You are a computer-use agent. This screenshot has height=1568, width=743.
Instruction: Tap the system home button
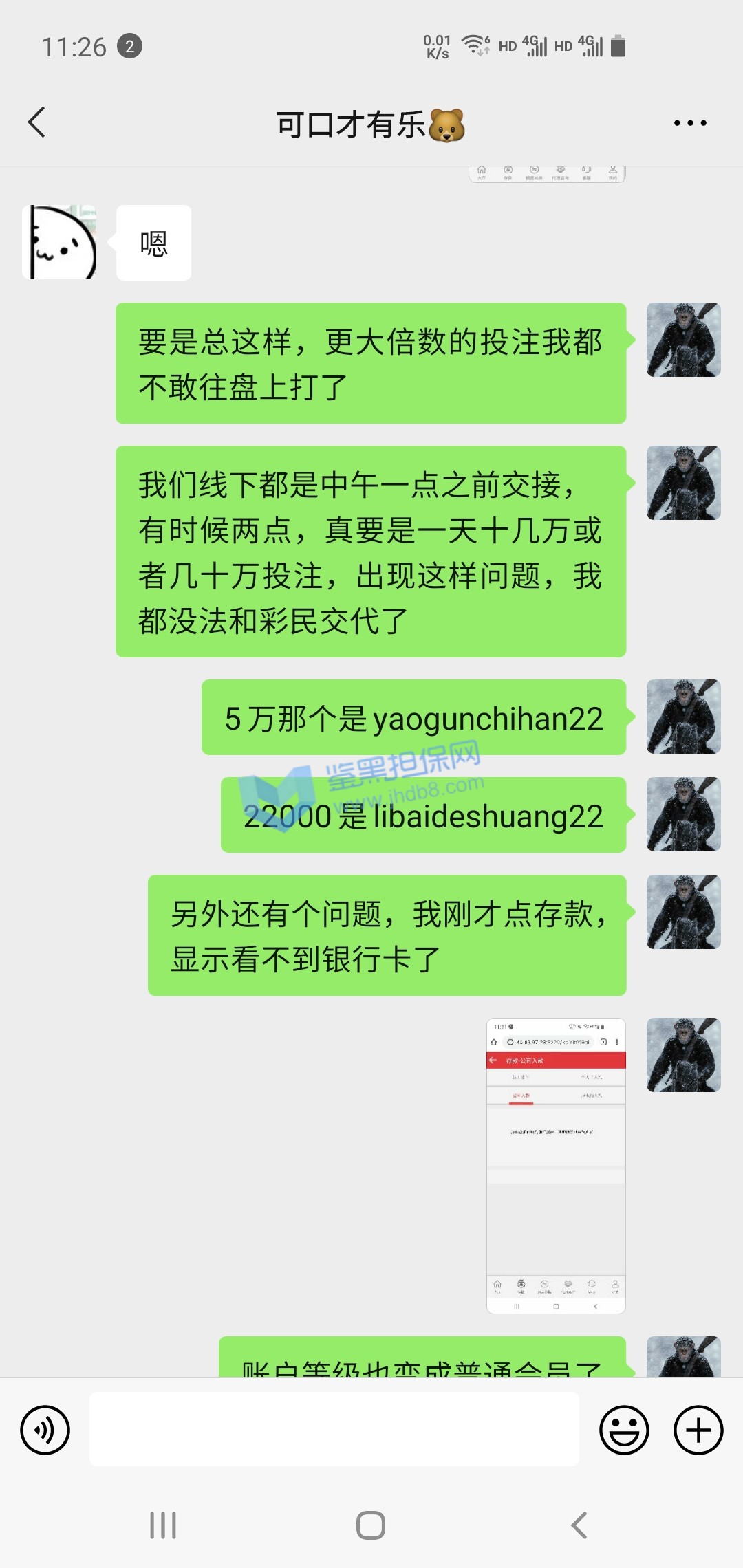coord(371,1525)
